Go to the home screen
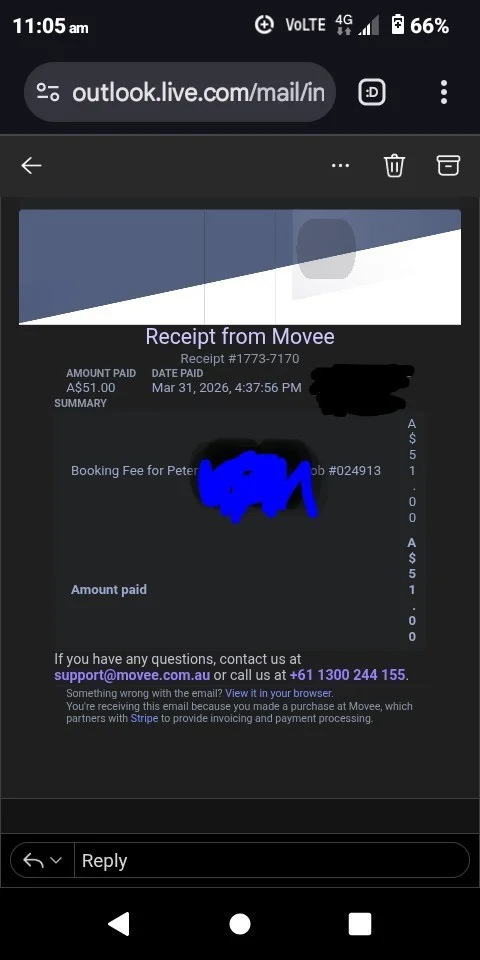Image resolution: width=480 pixels, height=960 pixels. pyautogui.click(x=239, y=924)
